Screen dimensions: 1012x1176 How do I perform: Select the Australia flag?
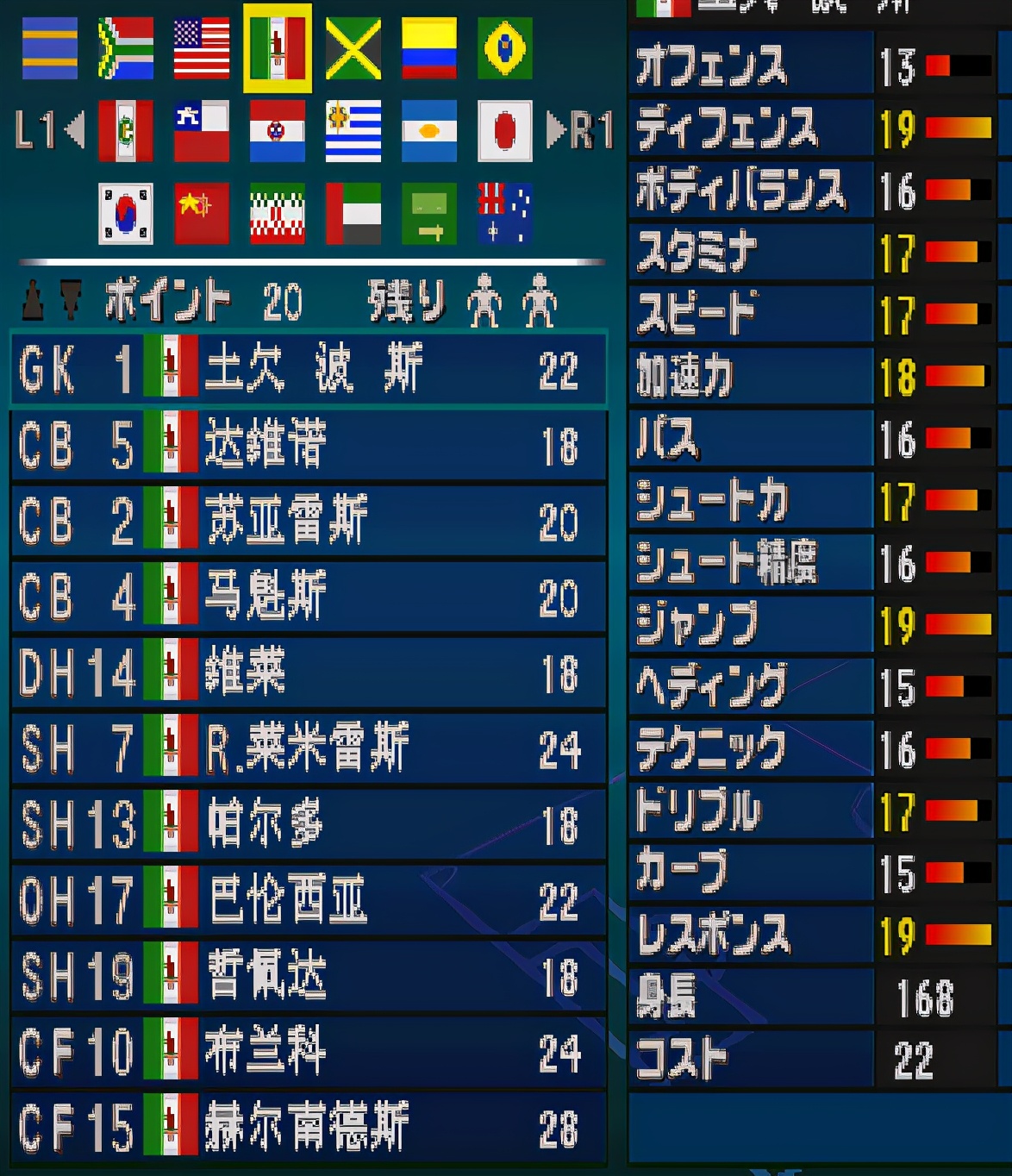point(504,213)
